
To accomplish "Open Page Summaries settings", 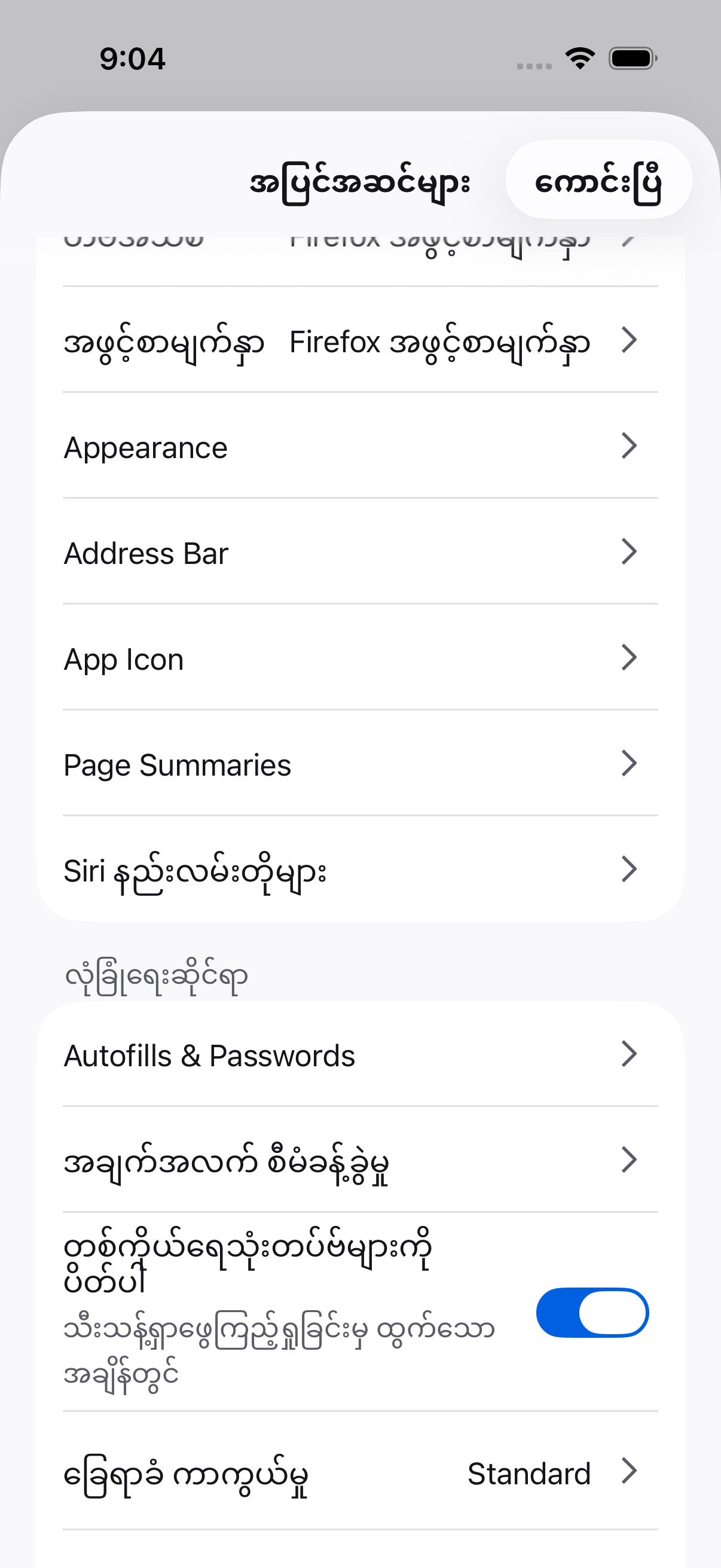I will click(360, 764).
